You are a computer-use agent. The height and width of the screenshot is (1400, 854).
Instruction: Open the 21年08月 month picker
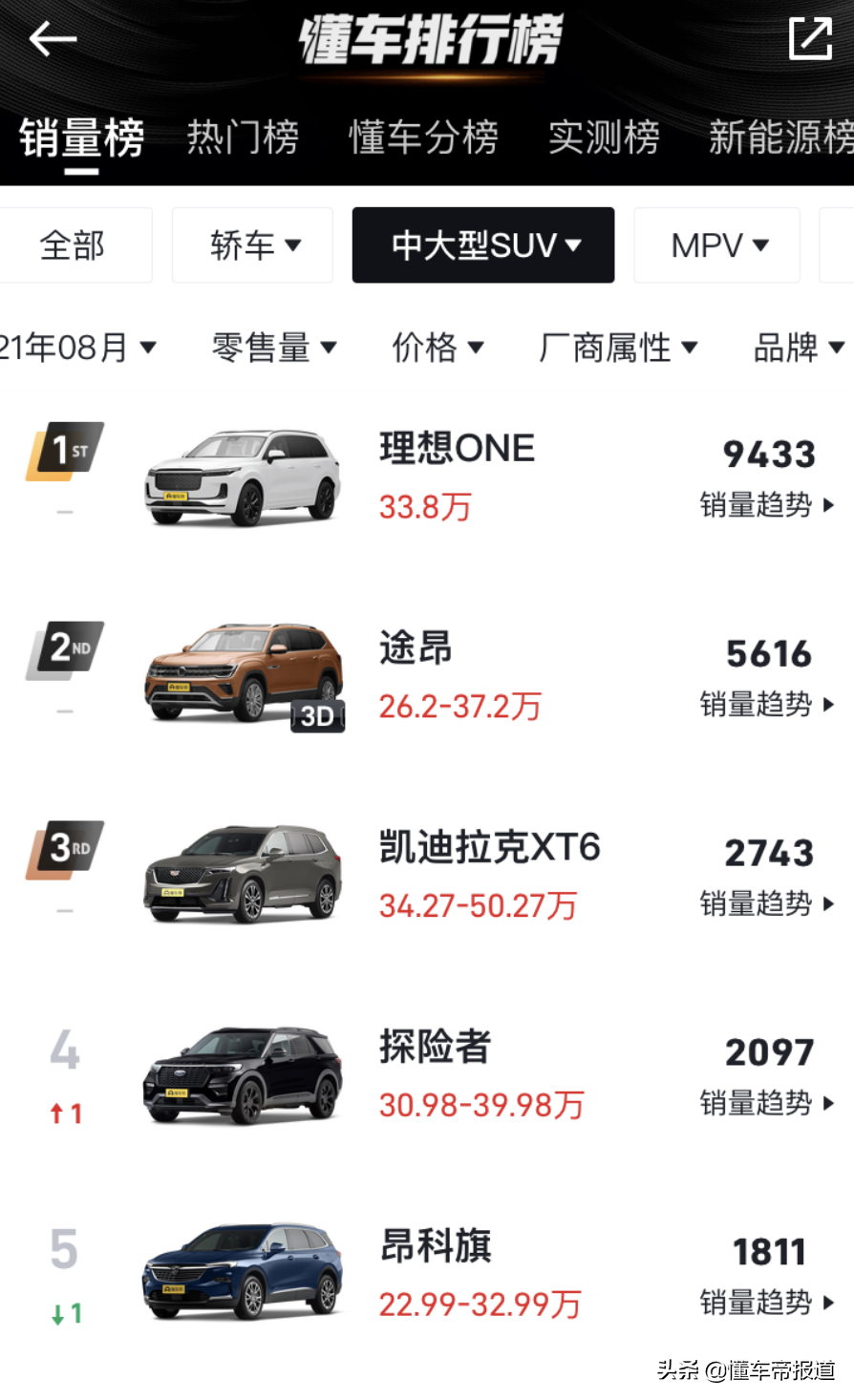[x=76, y=348]
